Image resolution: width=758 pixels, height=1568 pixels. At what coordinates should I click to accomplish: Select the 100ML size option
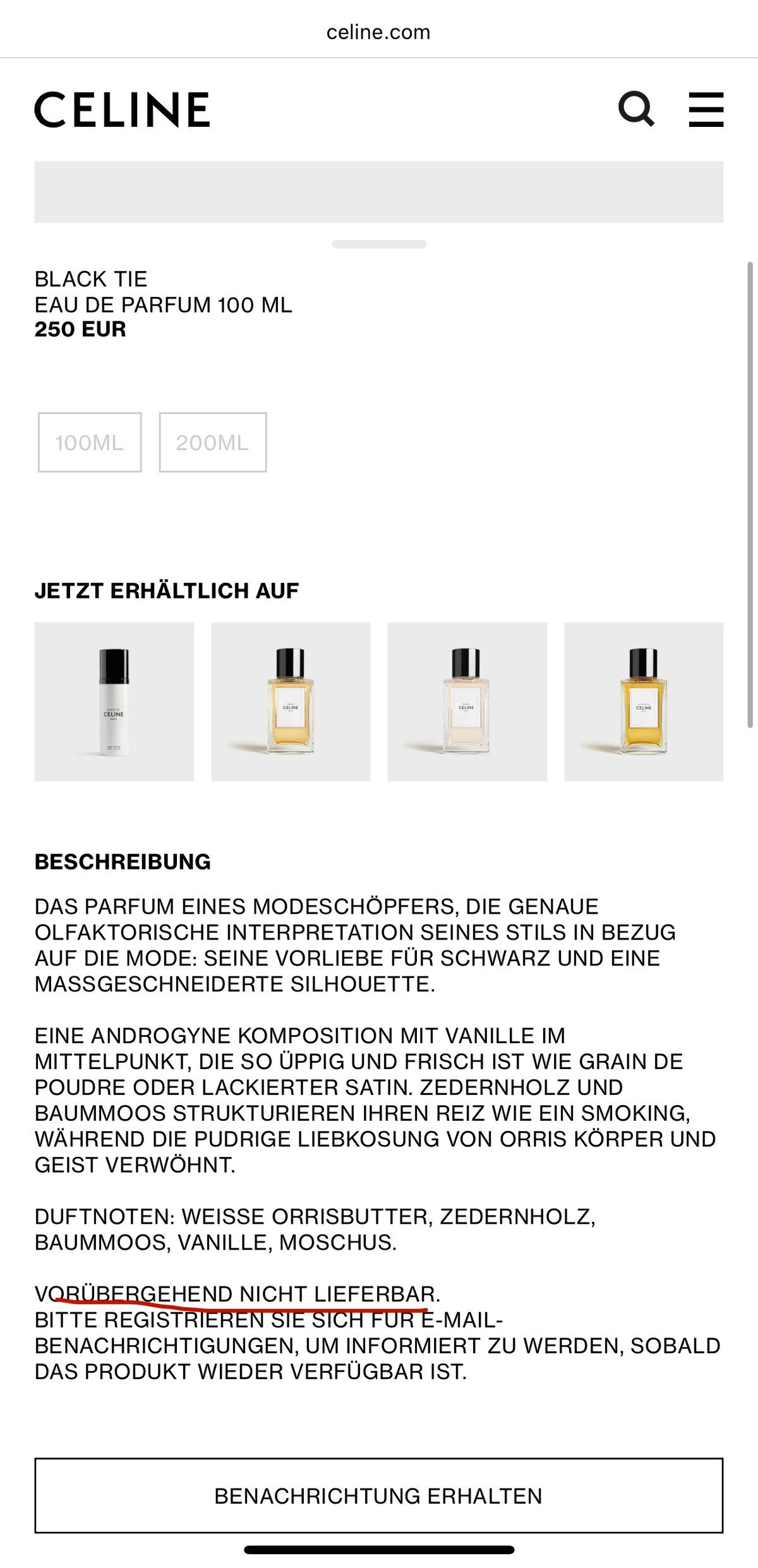90,442
